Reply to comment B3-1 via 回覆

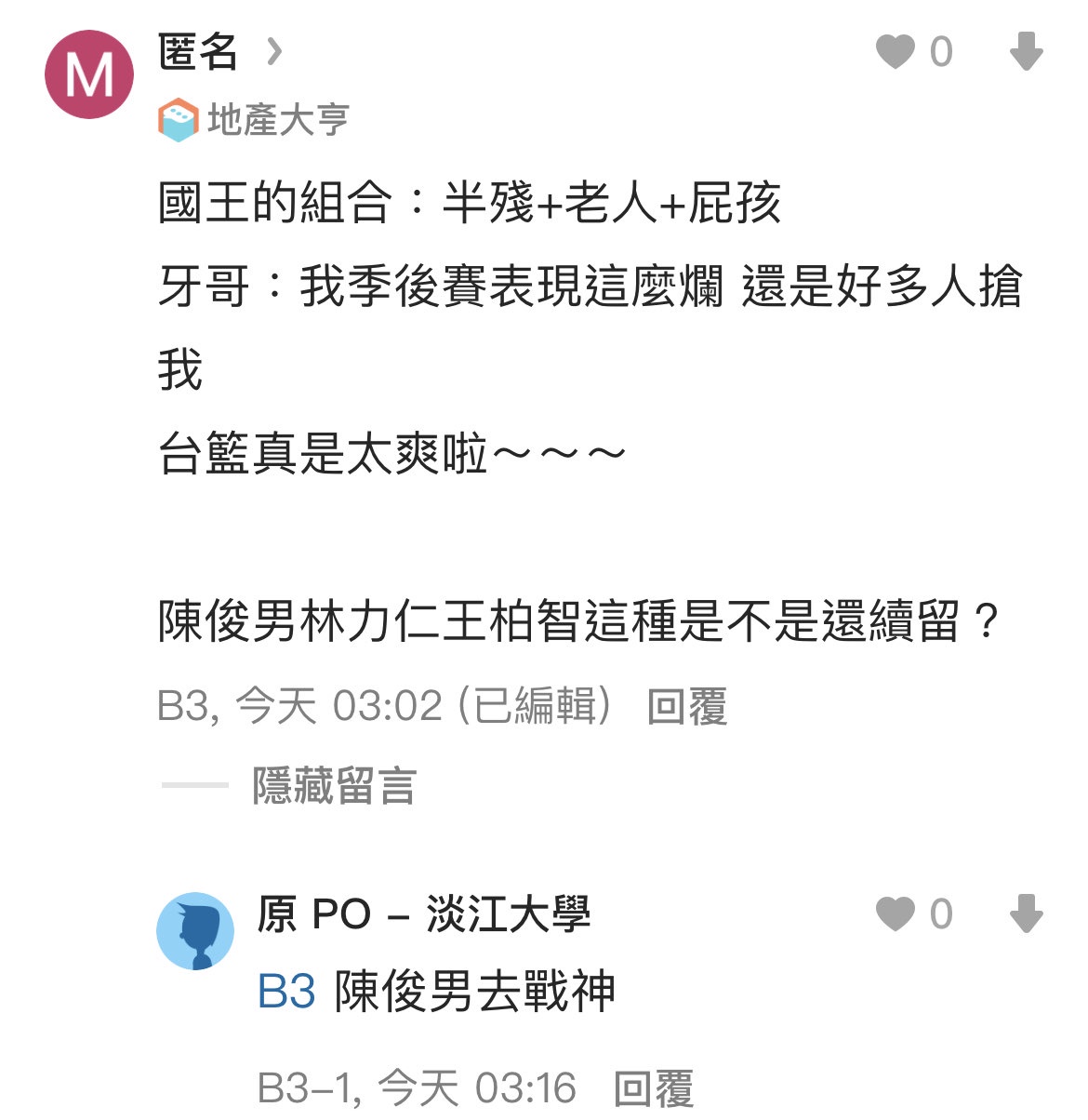(655, 1088)
